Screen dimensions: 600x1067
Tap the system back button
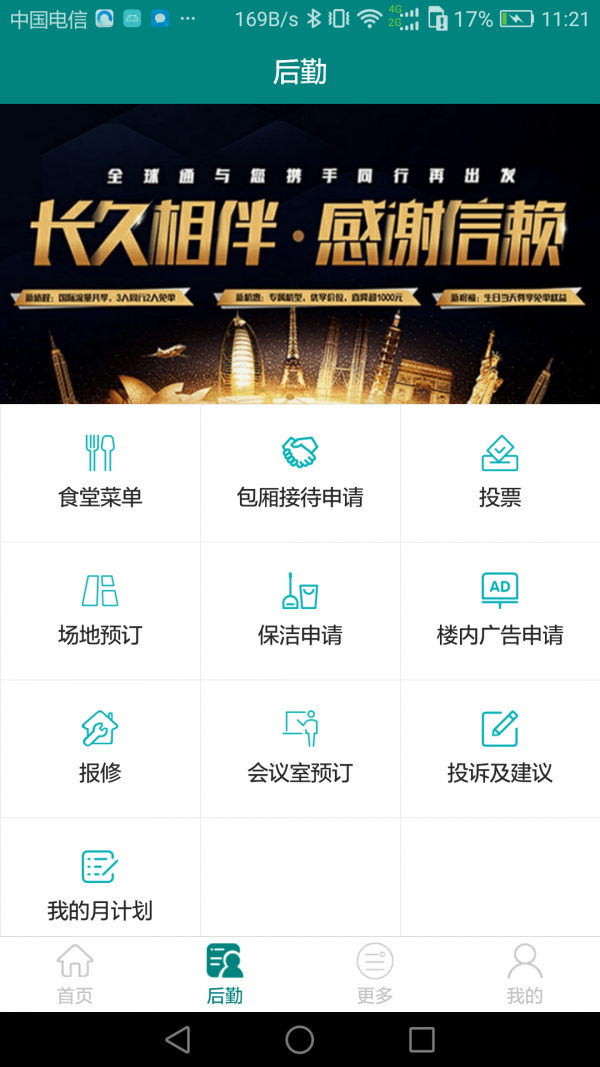178,1040
